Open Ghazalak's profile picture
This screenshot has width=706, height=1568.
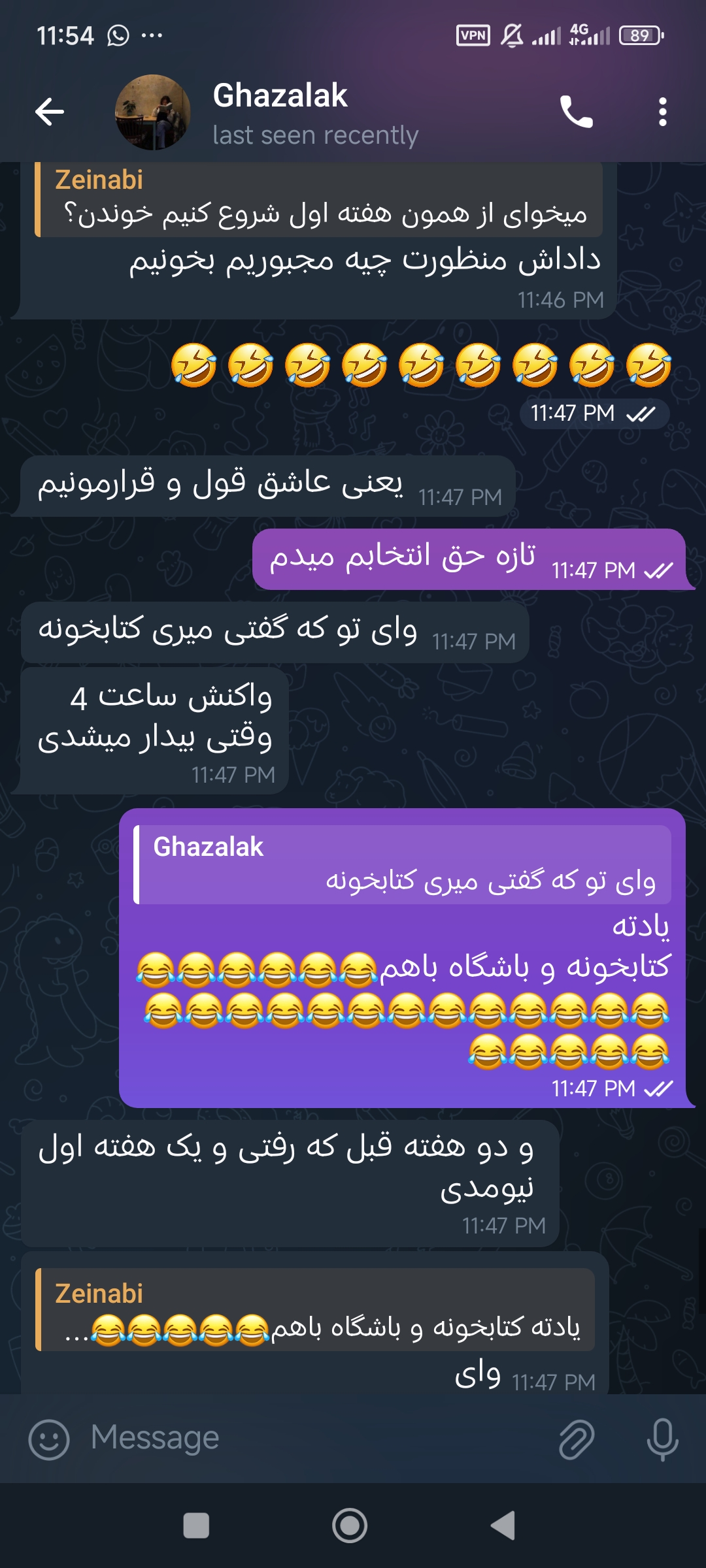(x=153, y=112)
